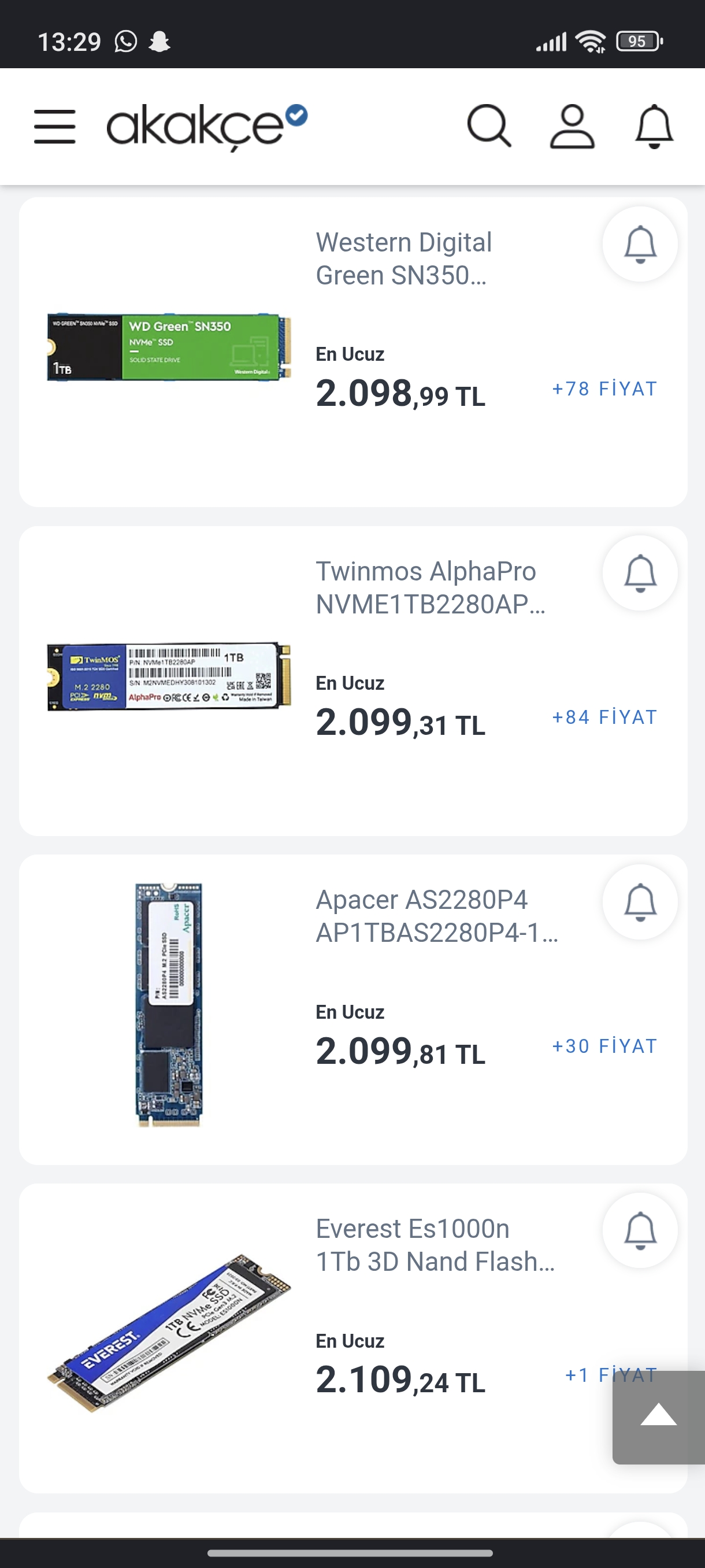This screenshot has width=705, height=1568.
Task: Set price alert for Twinmos AlphaPro
Action: [640, 573]
